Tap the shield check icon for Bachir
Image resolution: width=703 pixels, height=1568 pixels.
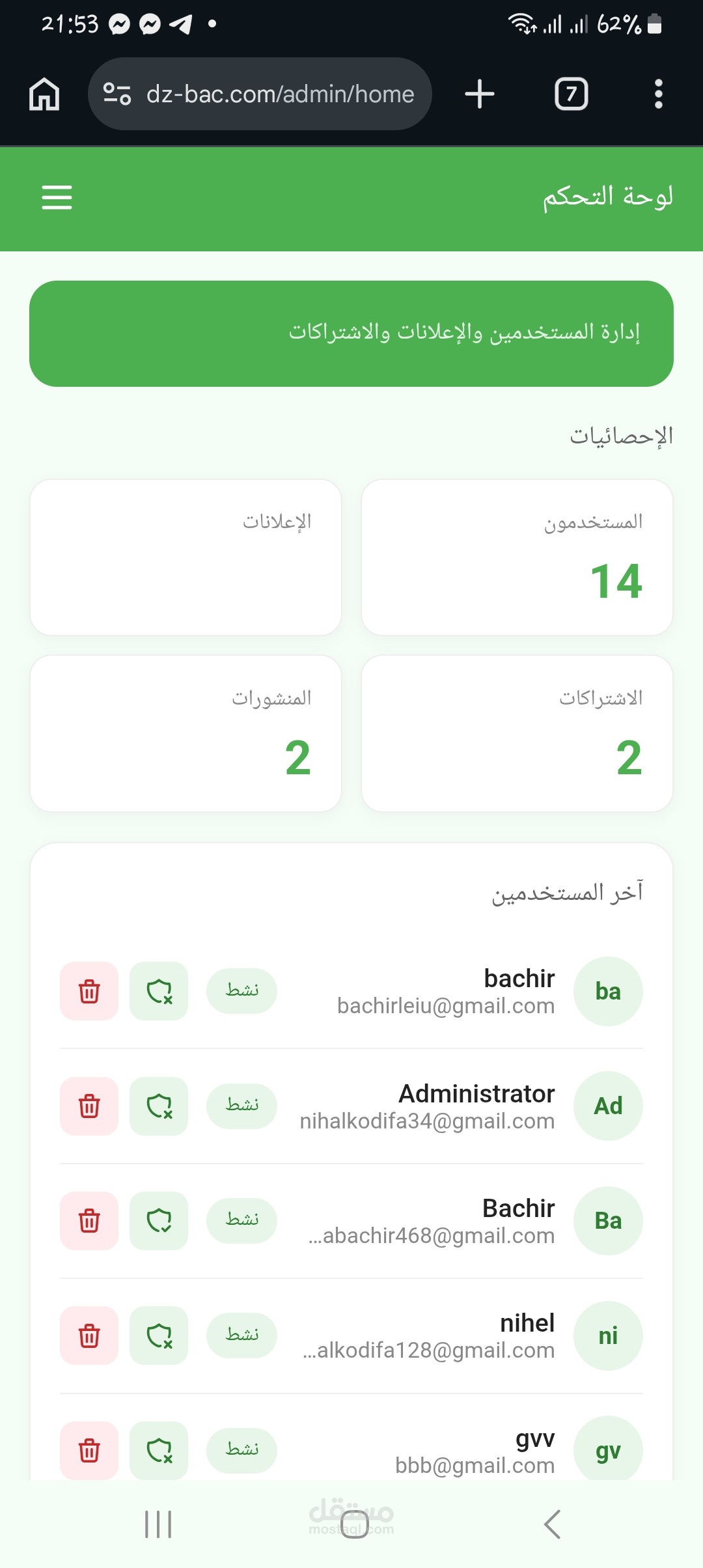tap(159, 1221)
